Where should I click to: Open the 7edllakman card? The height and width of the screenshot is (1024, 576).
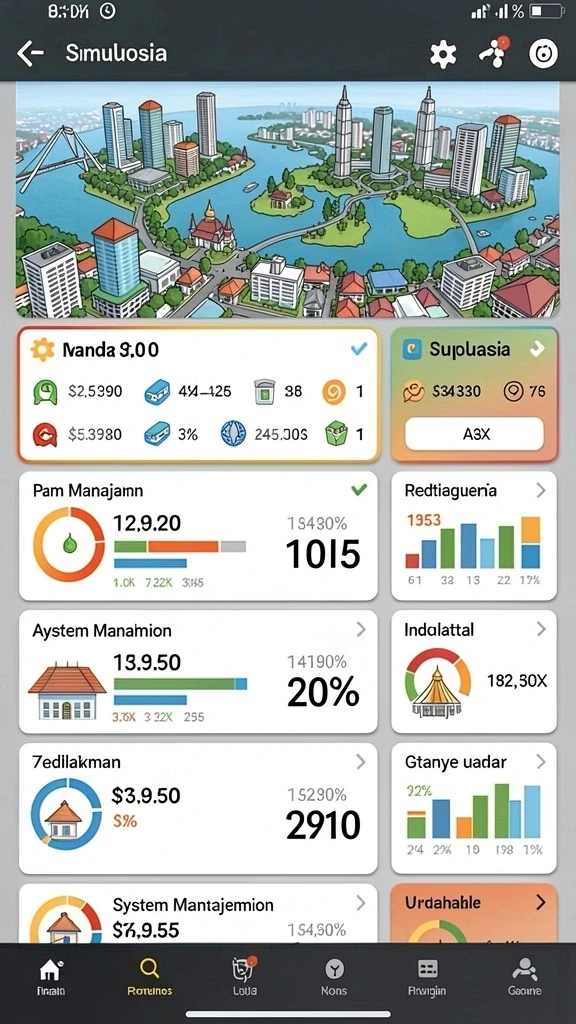[x=199, y=808]
